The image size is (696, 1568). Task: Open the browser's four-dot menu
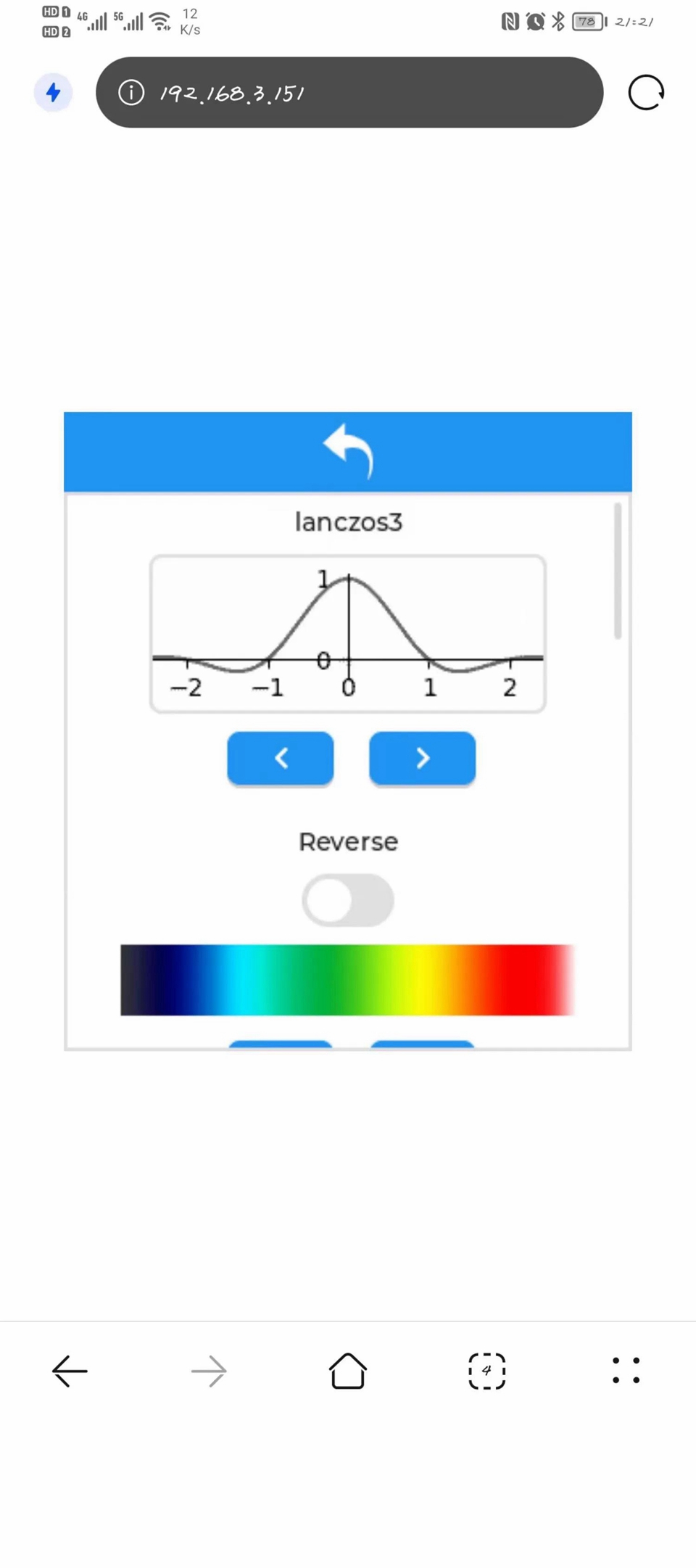pos(626,1371)
